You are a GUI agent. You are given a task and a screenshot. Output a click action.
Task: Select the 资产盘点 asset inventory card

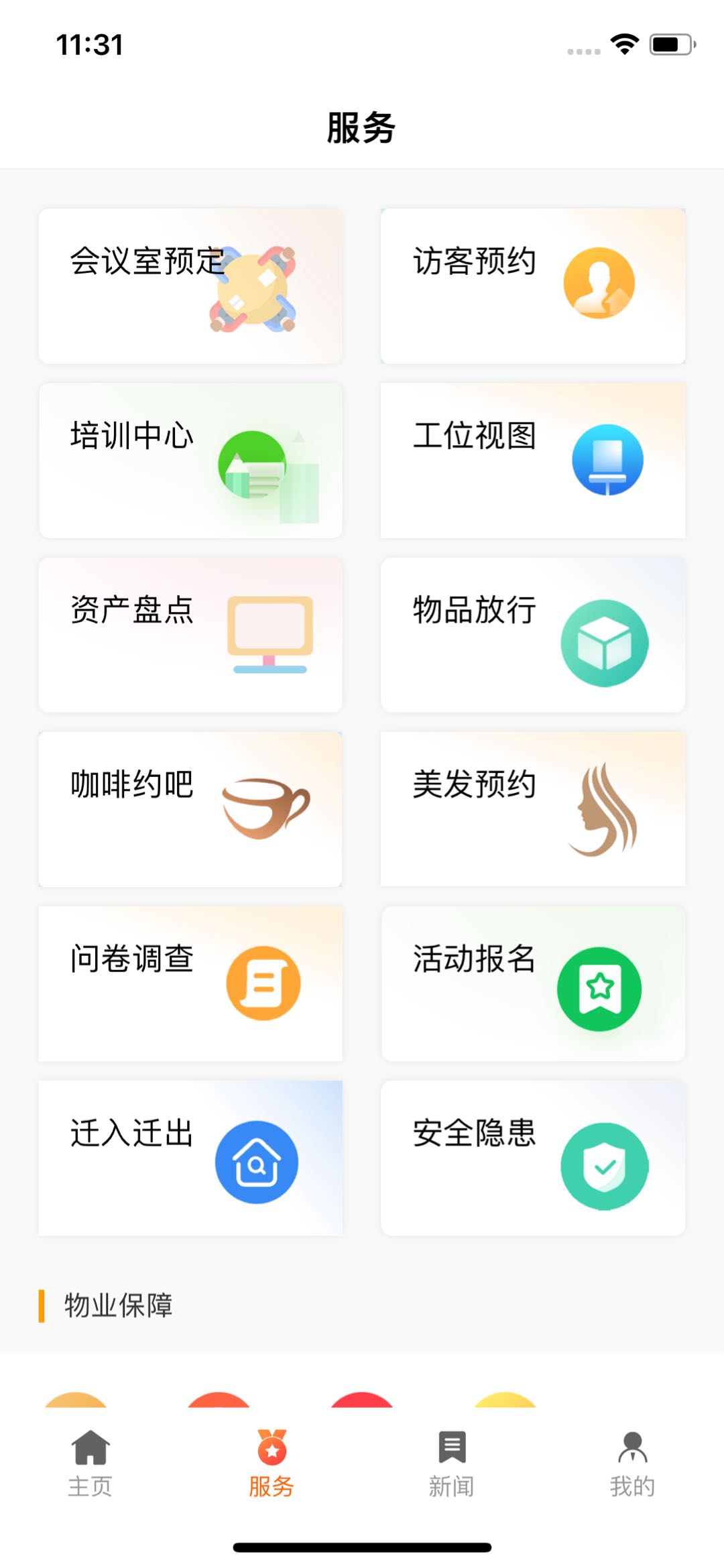(190, 635)
